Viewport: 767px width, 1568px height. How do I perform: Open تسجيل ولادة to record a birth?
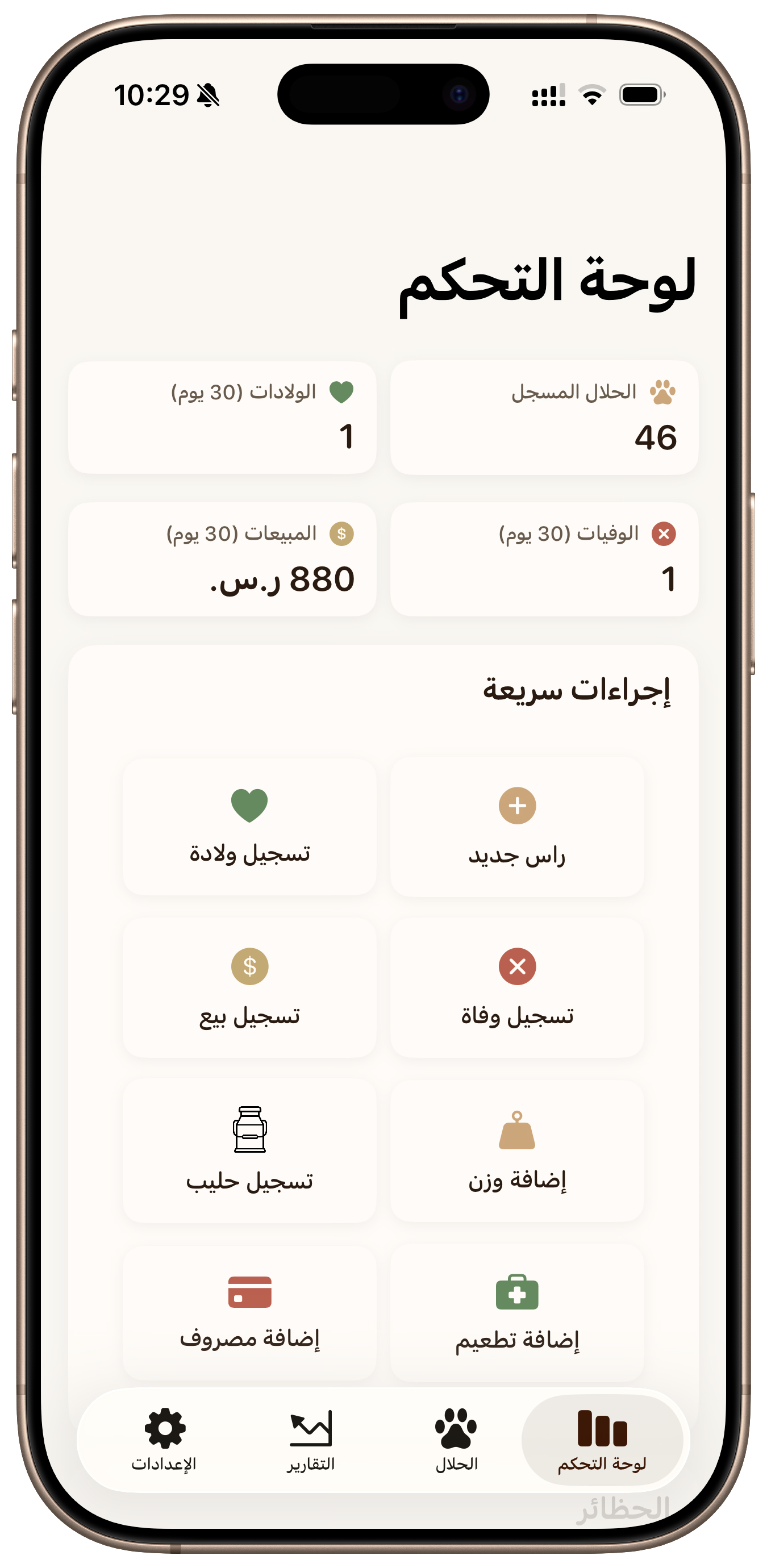click(x=249, y=827)
